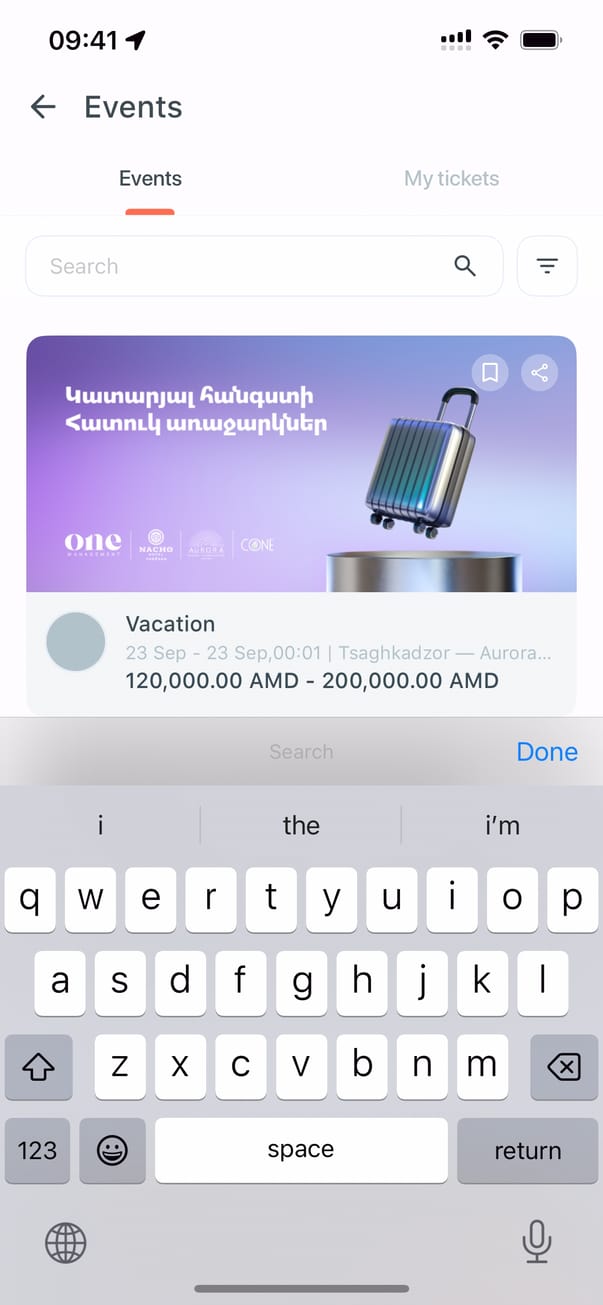Image resolution: width=603 pixels, height=1305 pixels.
Task: Switch keyboard to numbers with 123
Action: (37, 1150)
